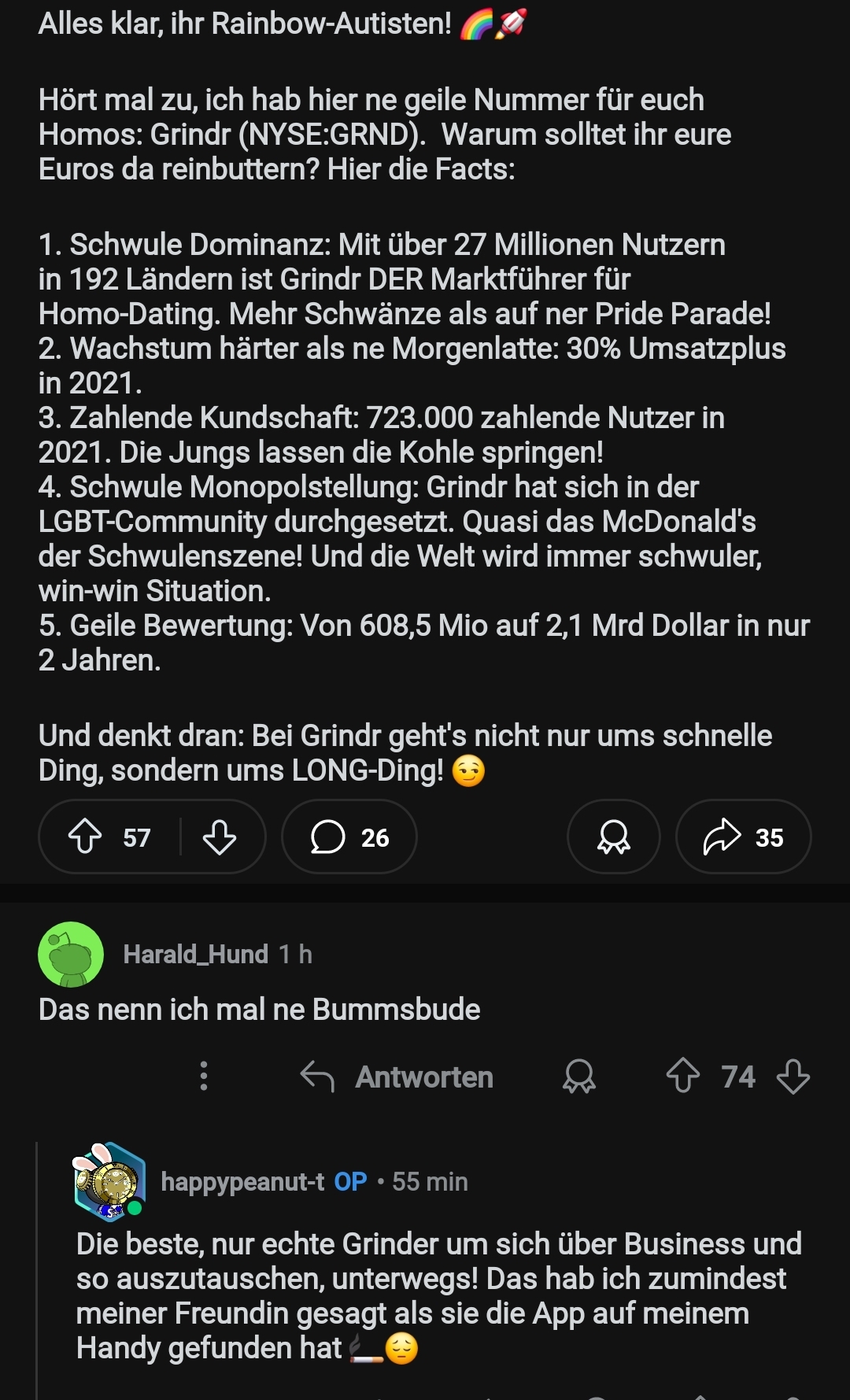Upvote the Grindr stock post
This screenshot has height=1400, width=850.
86,837
